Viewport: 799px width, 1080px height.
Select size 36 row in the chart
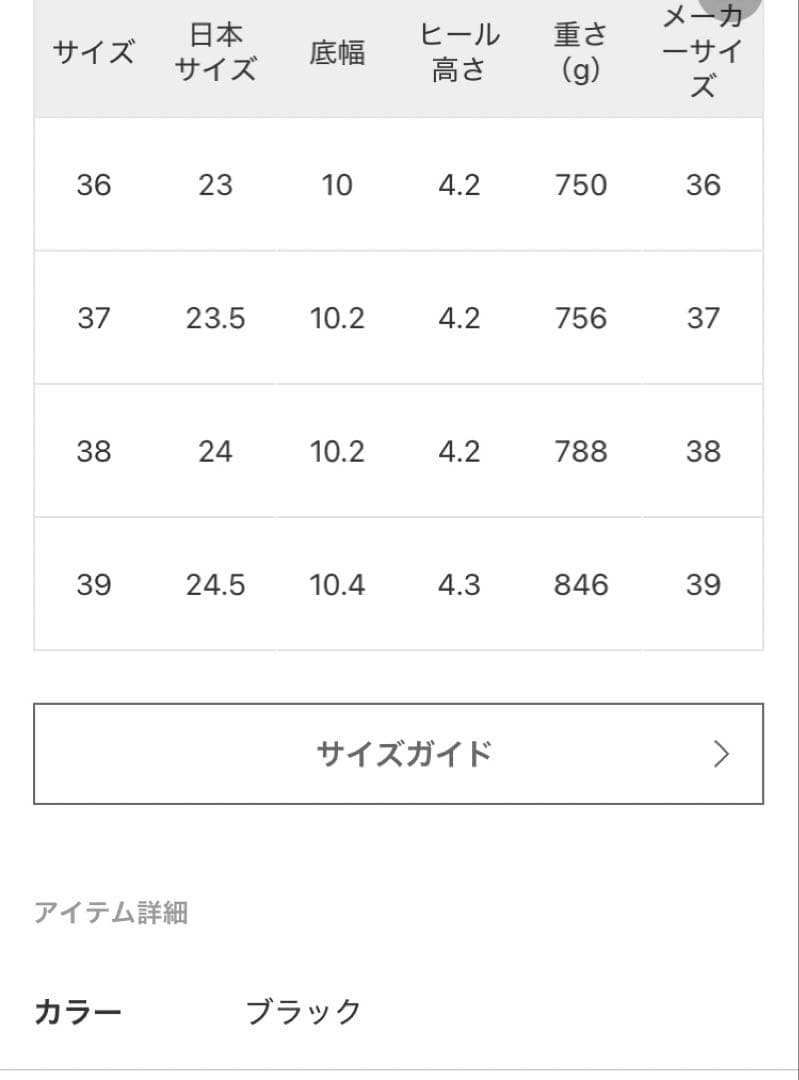click(x=399, y=185)
